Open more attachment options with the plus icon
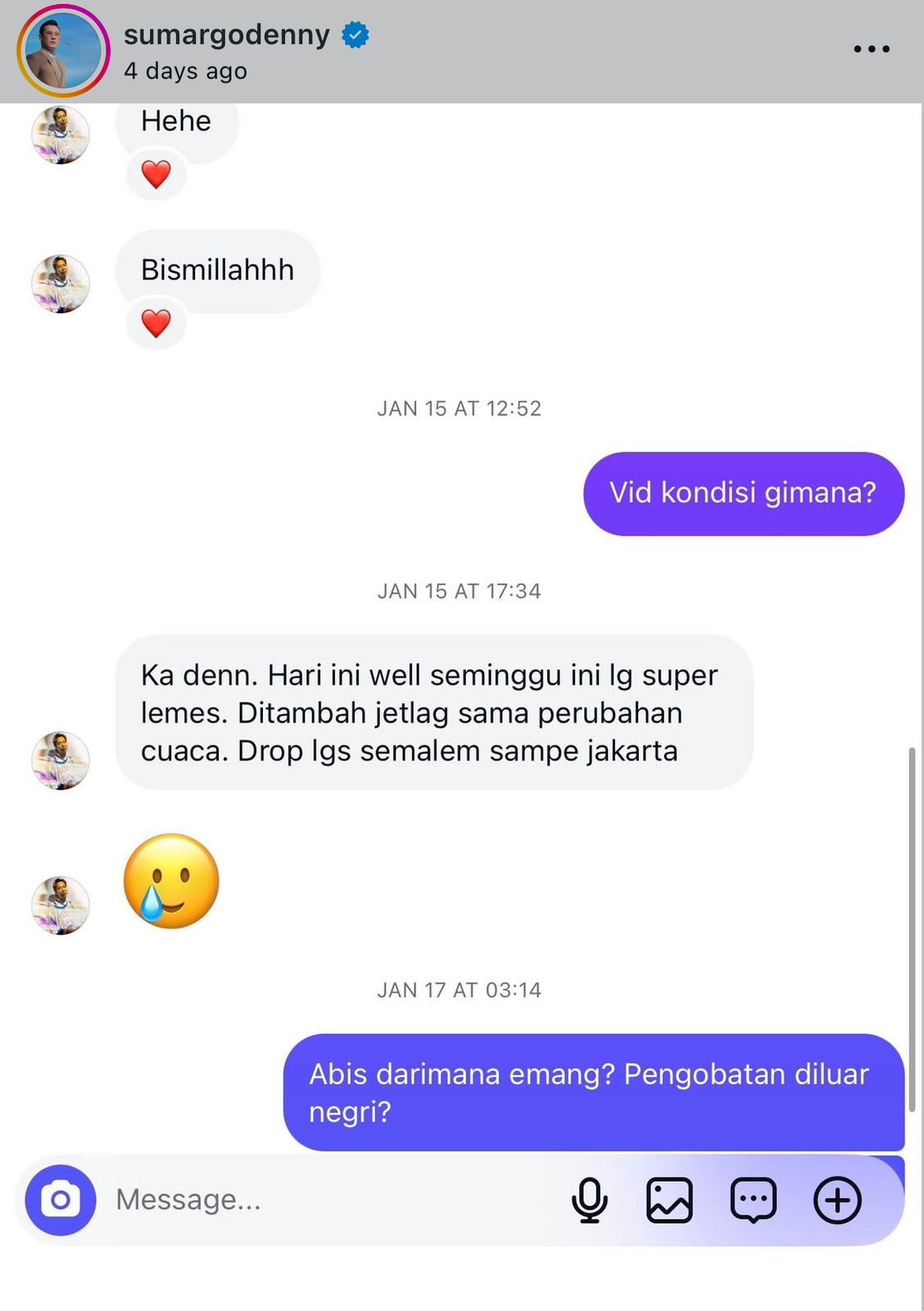This screenshot has width=924, height=1311. pos(837,1200)
